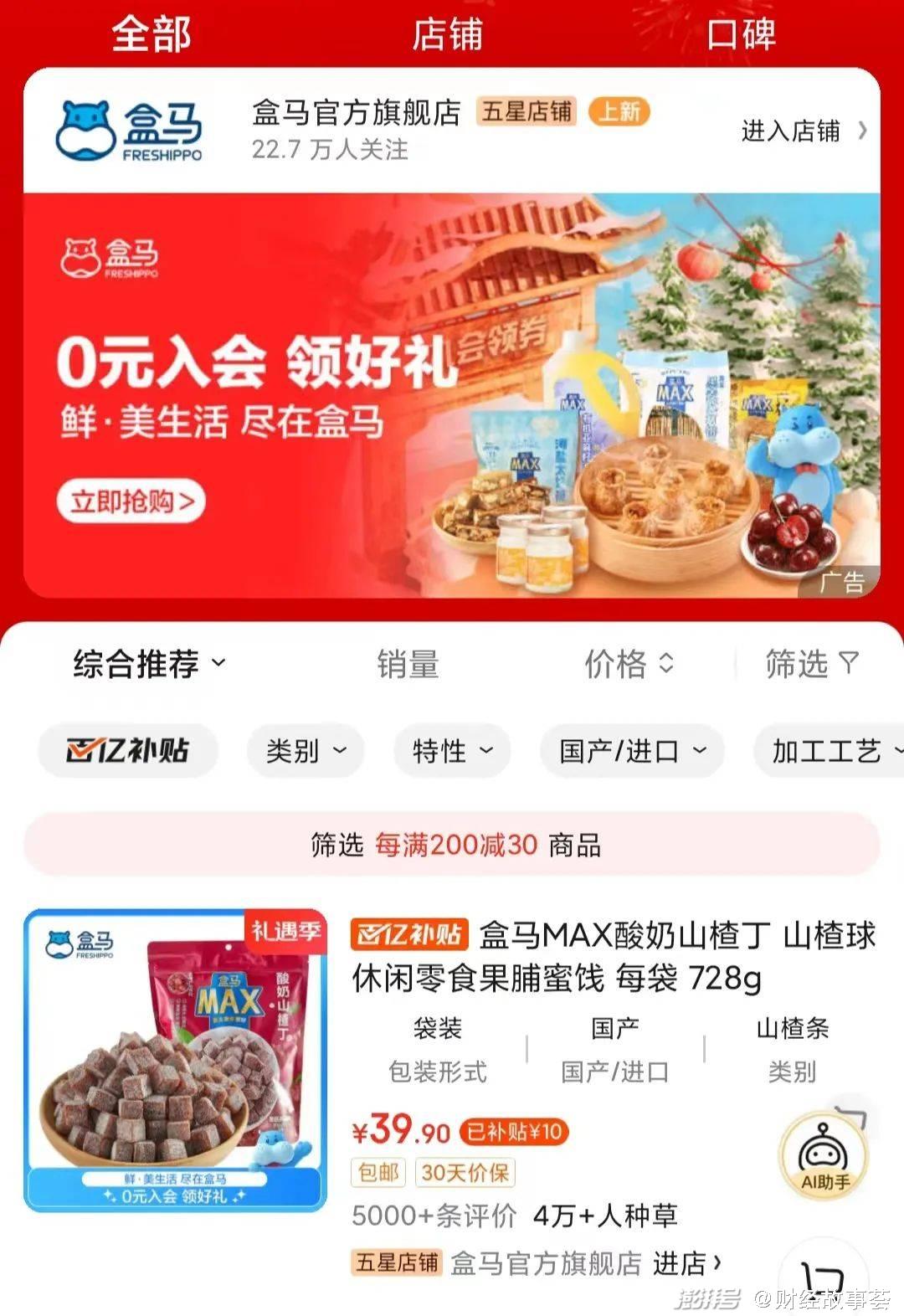This screenshot has height=1316, width=904.
Task: Tap the 立即抢购 button
Action: tap(131, 501)
